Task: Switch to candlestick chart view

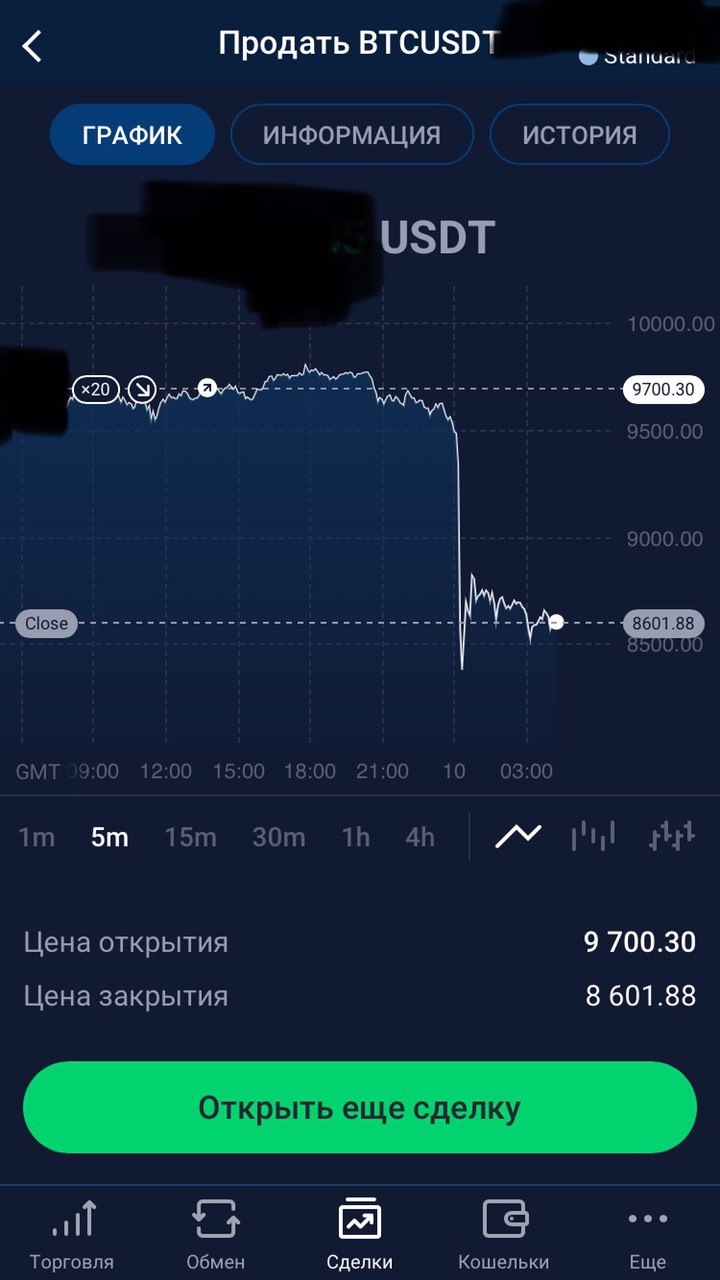Action: click(x=672, y=835)
